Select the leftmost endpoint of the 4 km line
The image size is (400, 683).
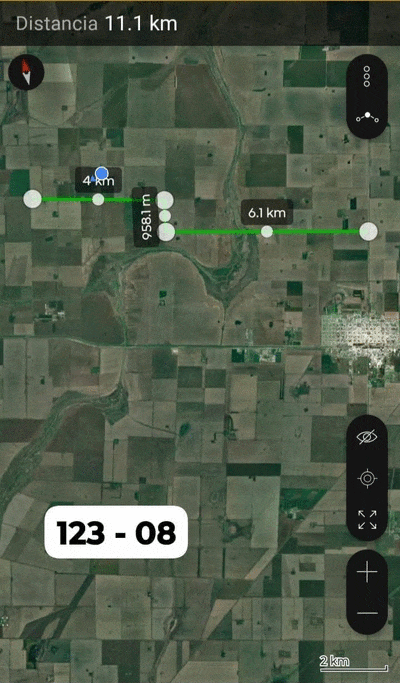pos(32,199)
